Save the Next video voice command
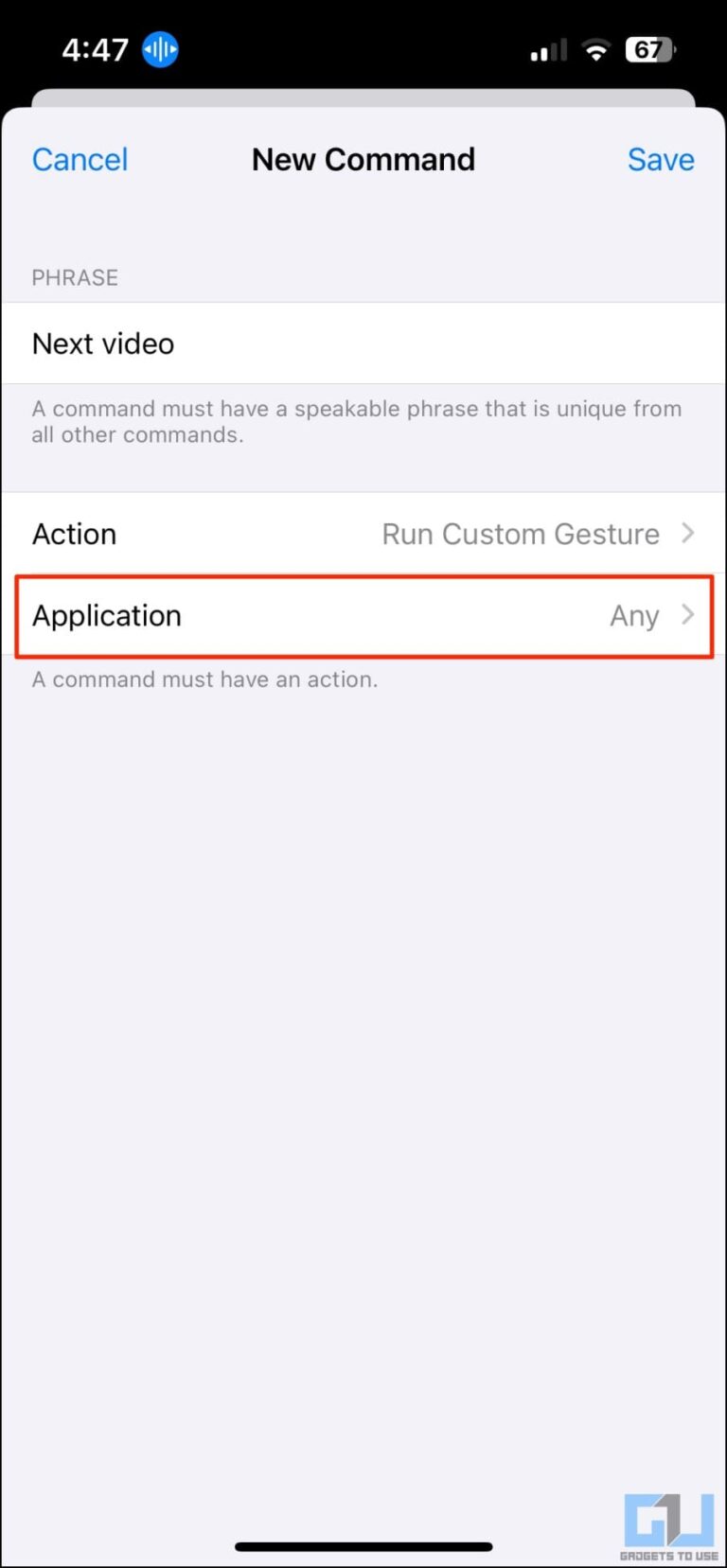Screen dimensions: 727x1568 (x=661, y=159)
